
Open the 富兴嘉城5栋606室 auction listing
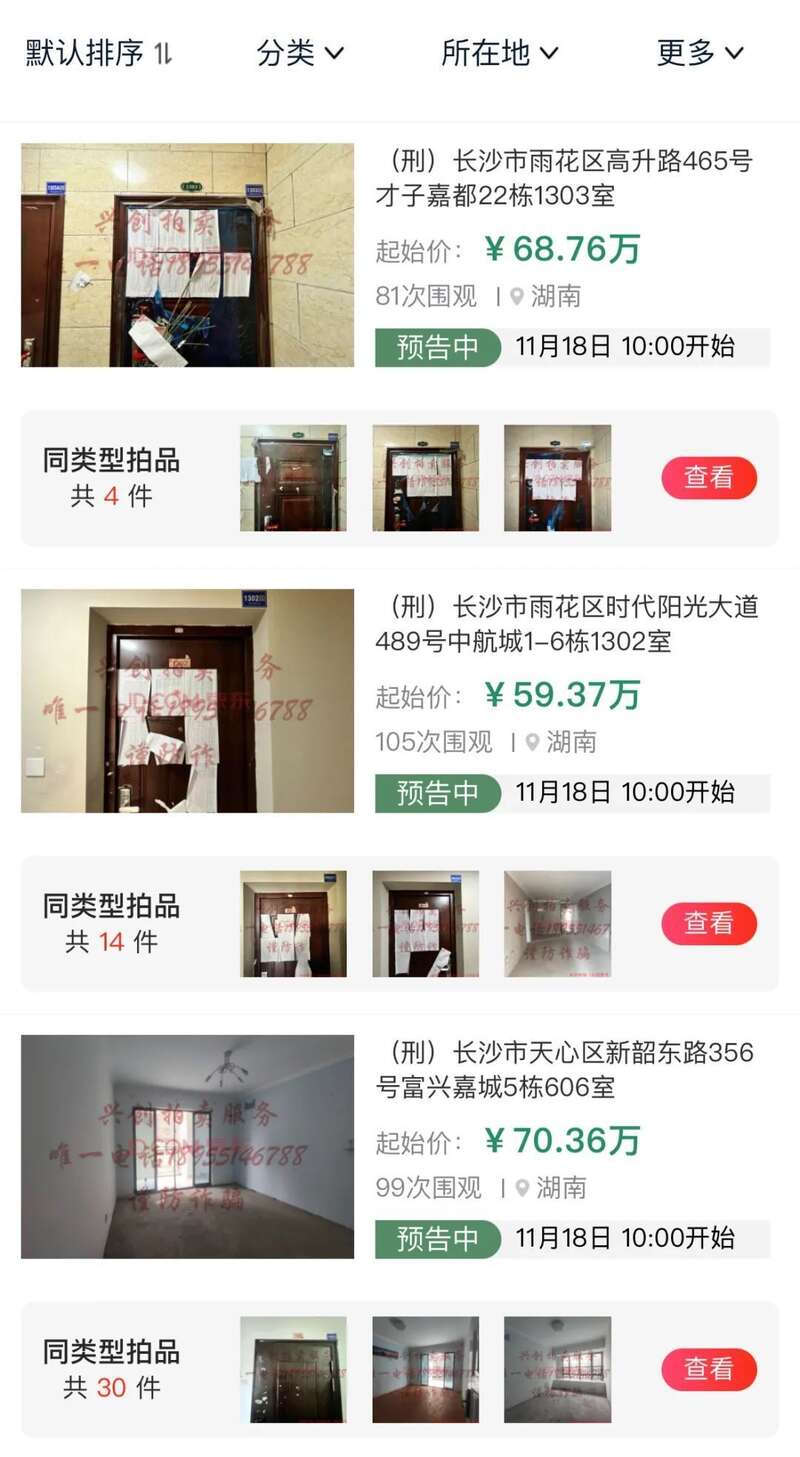(564, 1070)
